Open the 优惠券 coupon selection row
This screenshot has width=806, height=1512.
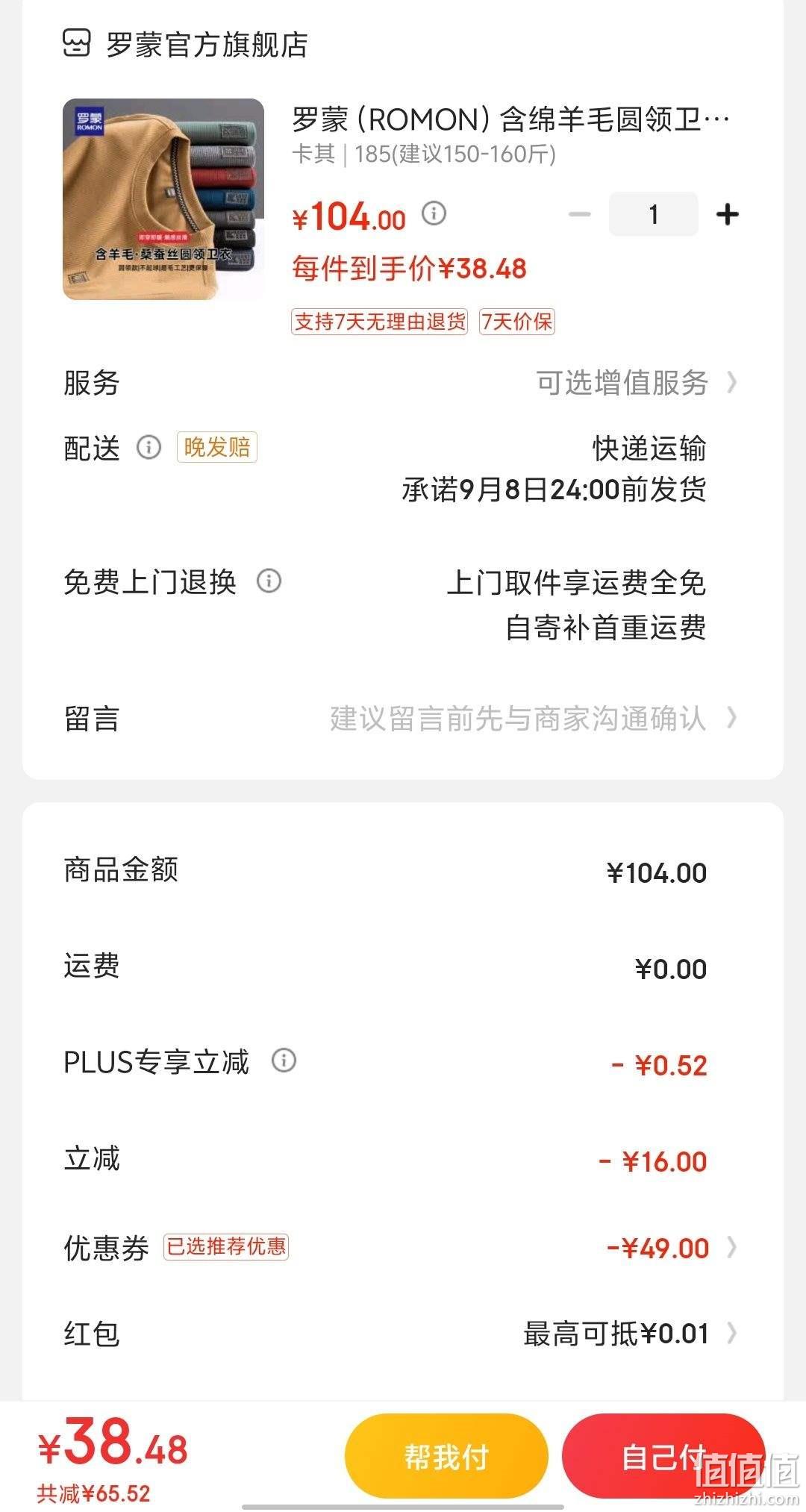point(403,1247)
